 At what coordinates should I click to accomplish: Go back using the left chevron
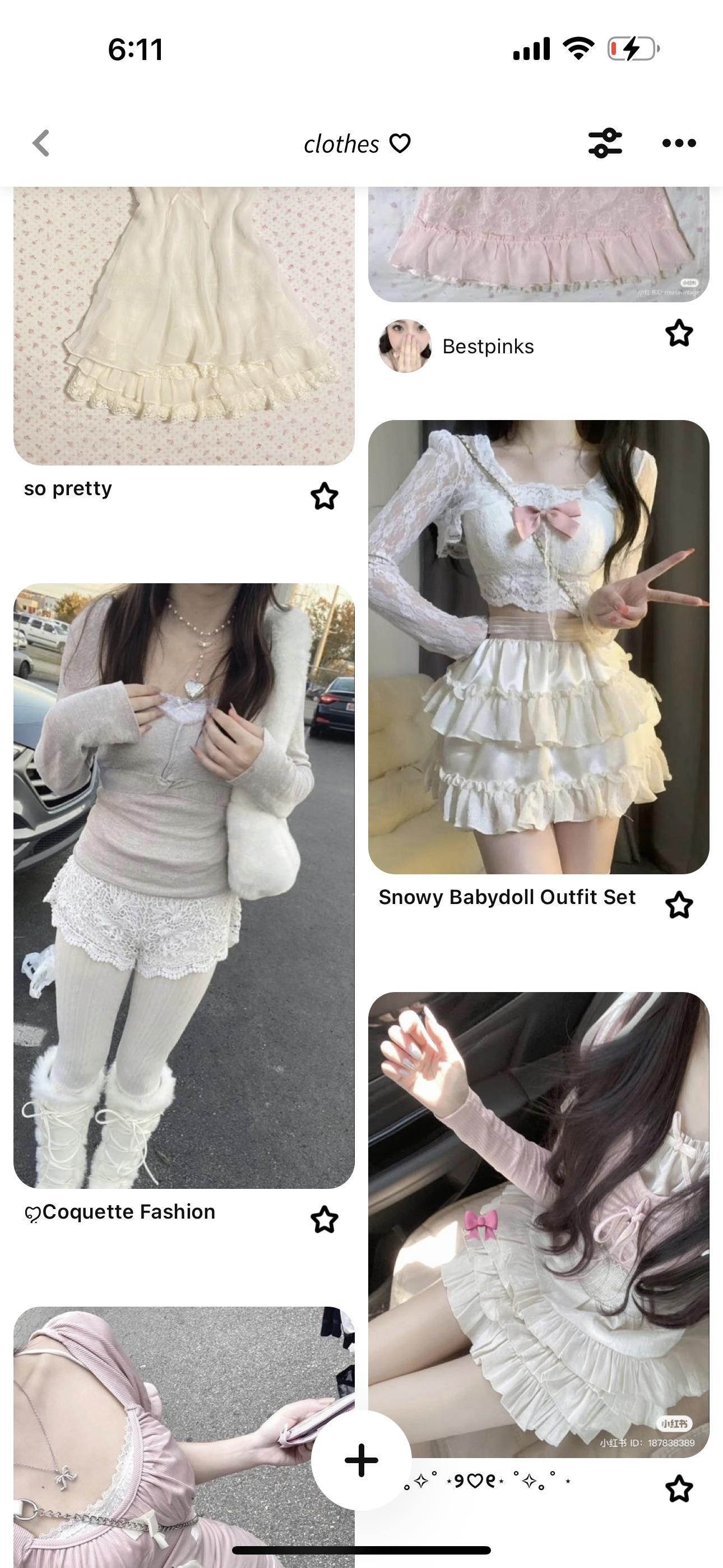[40, 144]
